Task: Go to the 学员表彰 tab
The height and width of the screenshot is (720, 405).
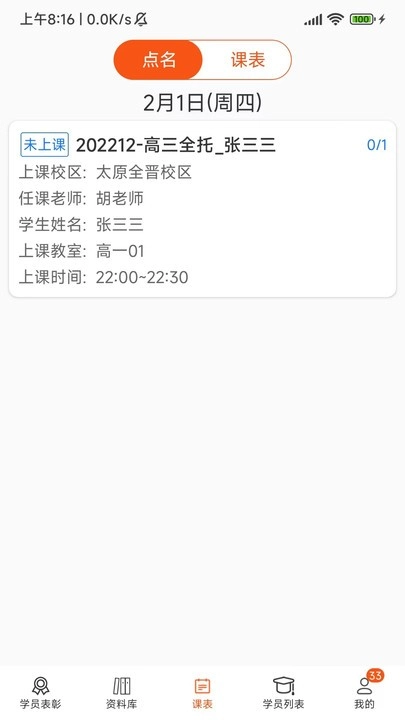Action: [x=40, y=693]
